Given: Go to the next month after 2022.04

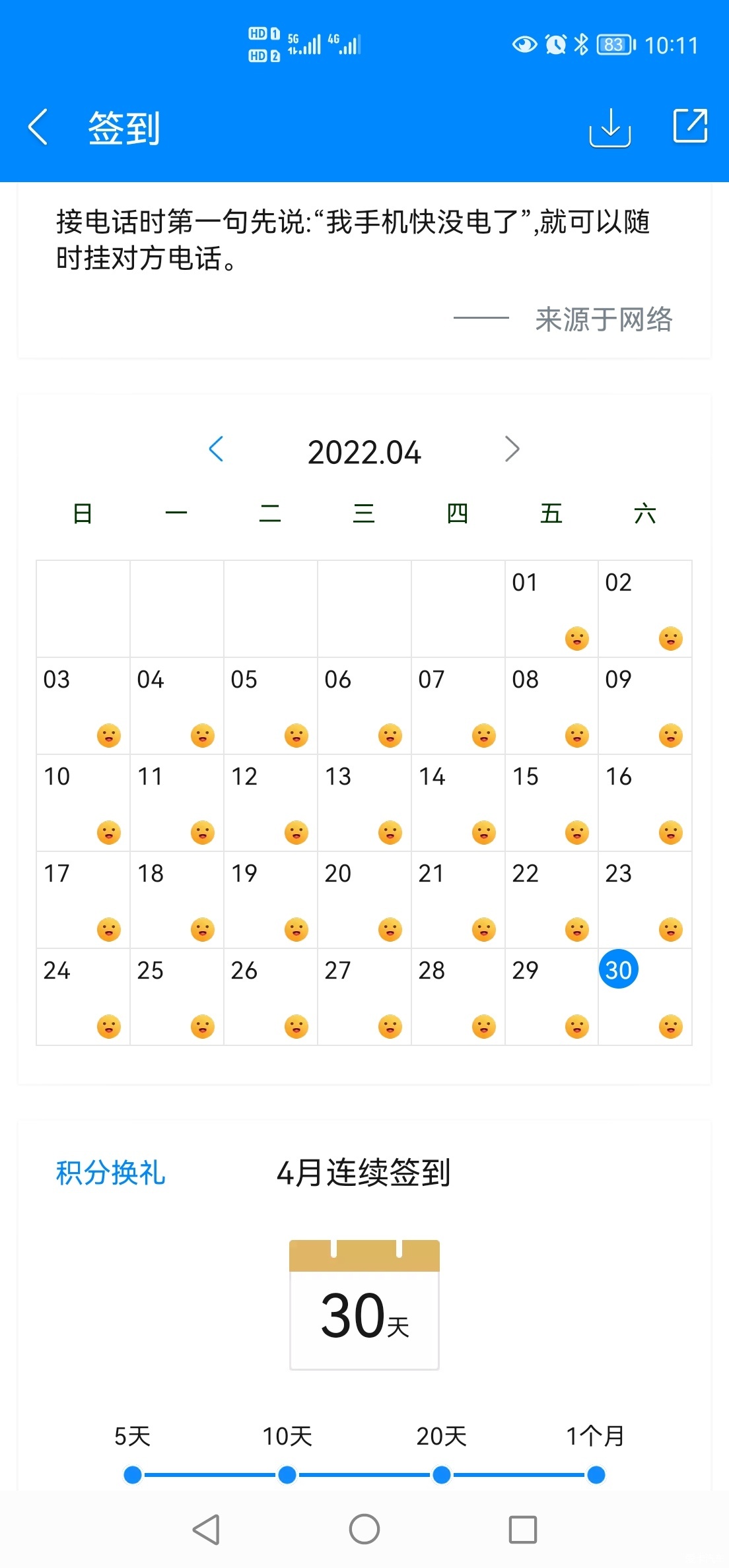Looking at the screenshot, I should [x=512, y=449].
